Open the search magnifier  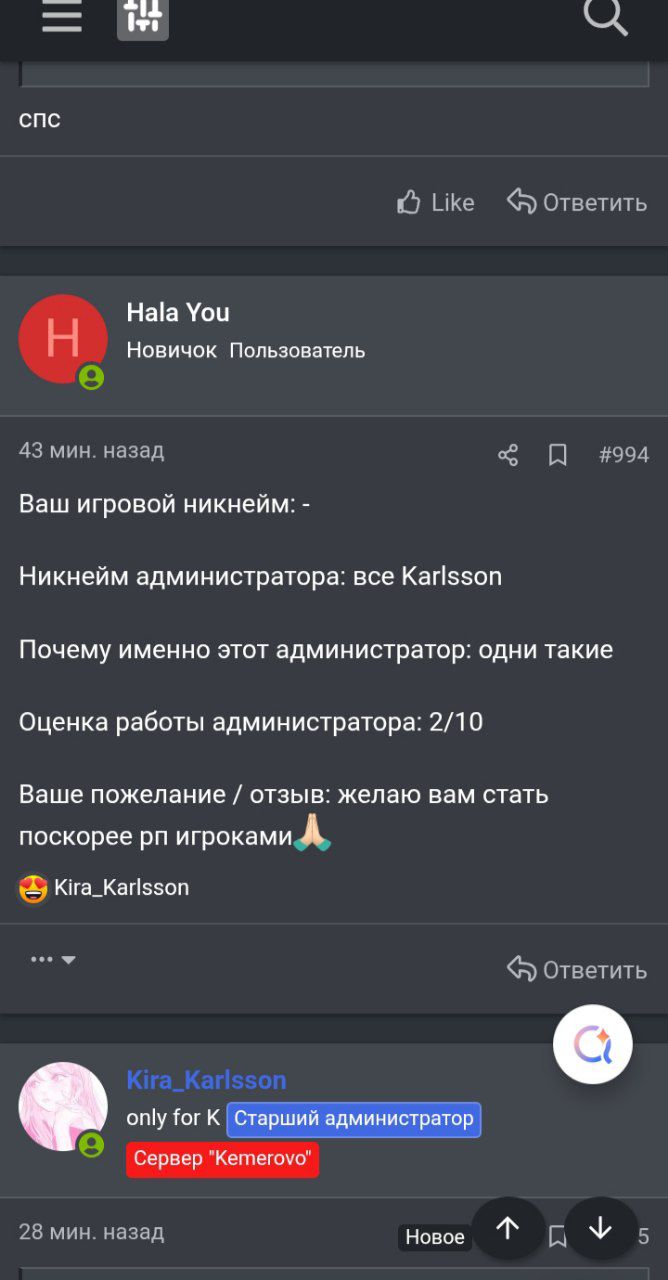(605, 16)
